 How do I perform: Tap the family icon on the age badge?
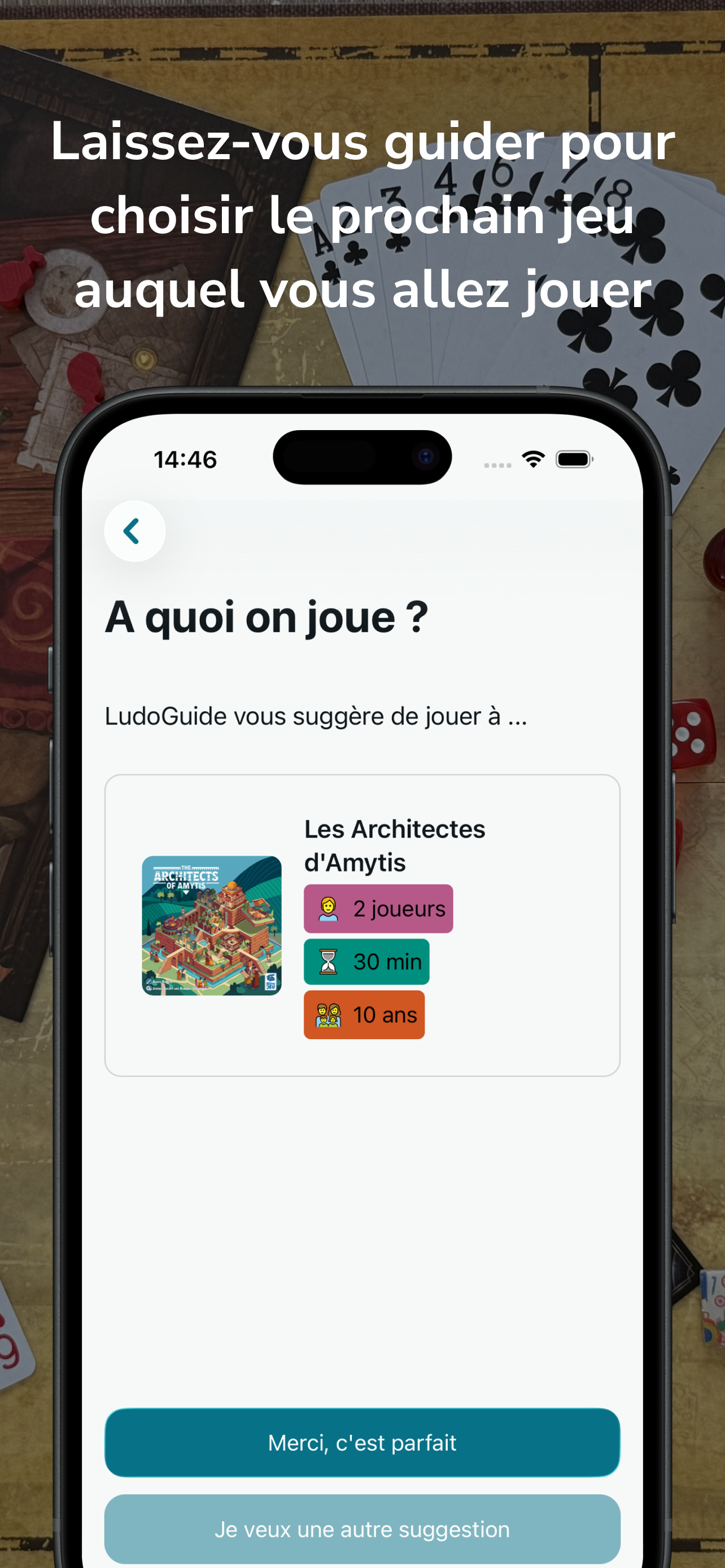pyautogui.click(x=329, y=1014)
